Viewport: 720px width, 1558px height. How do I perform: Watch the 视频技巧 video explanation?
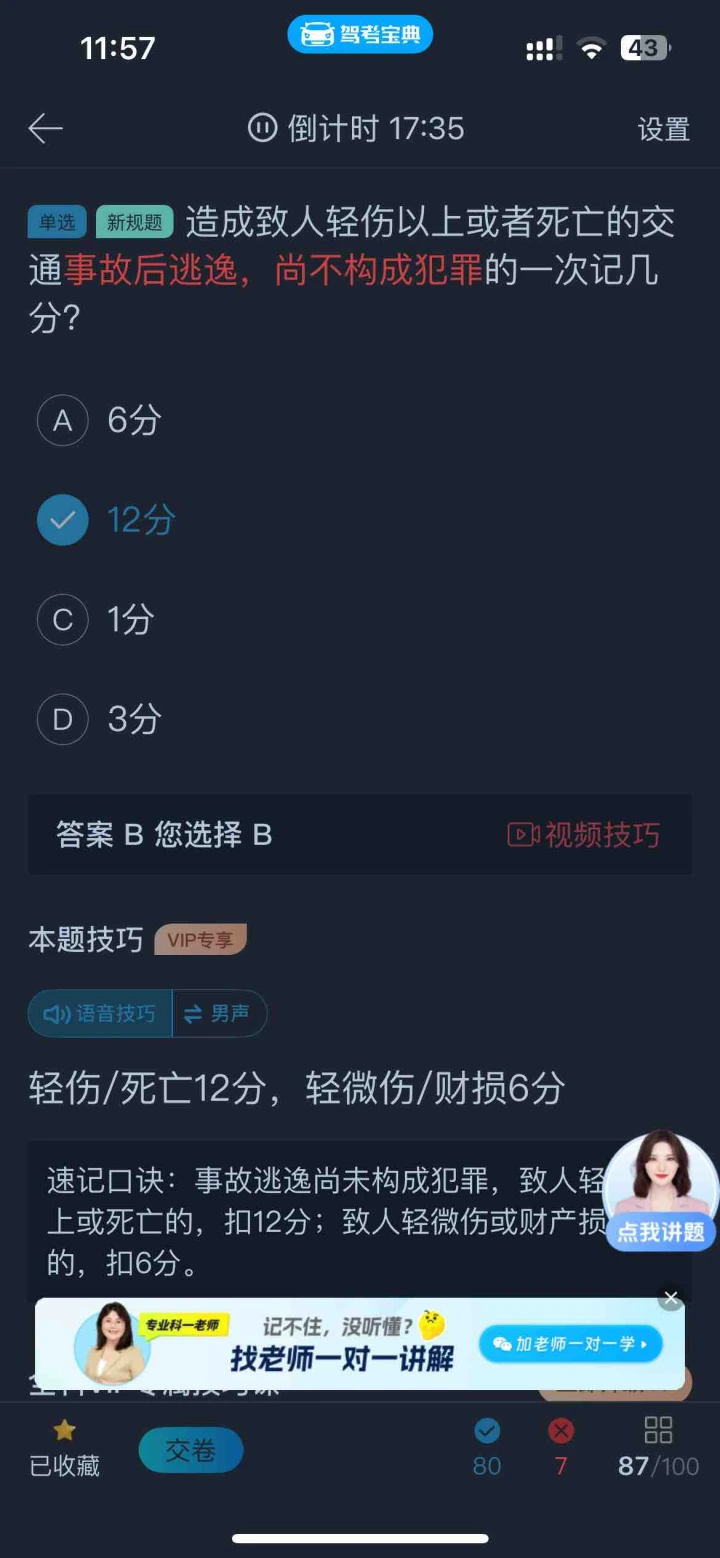click(584, 835)
